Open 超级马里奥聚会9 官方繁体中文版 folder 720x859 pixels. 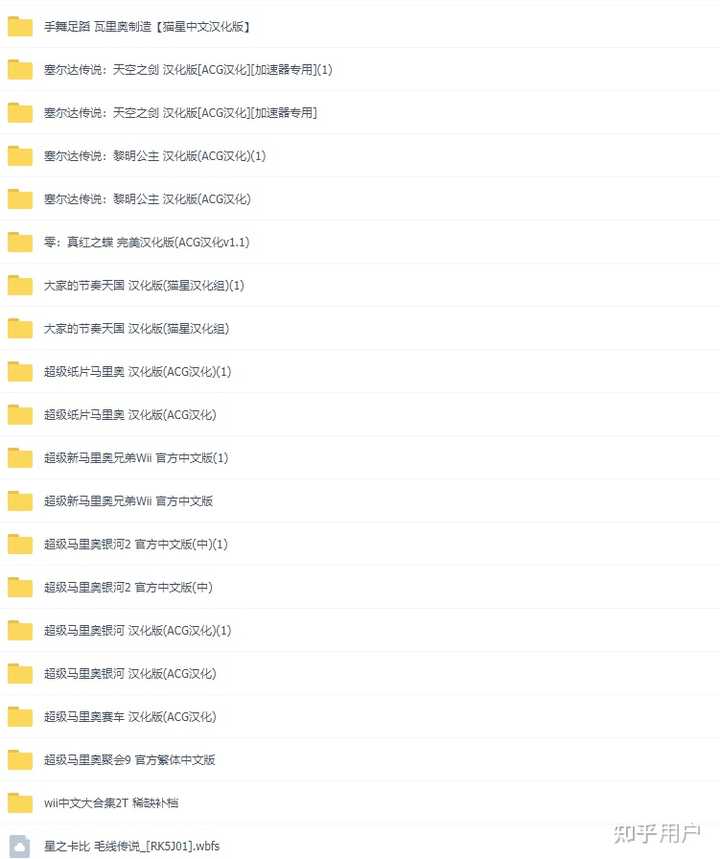pos(129,759)
